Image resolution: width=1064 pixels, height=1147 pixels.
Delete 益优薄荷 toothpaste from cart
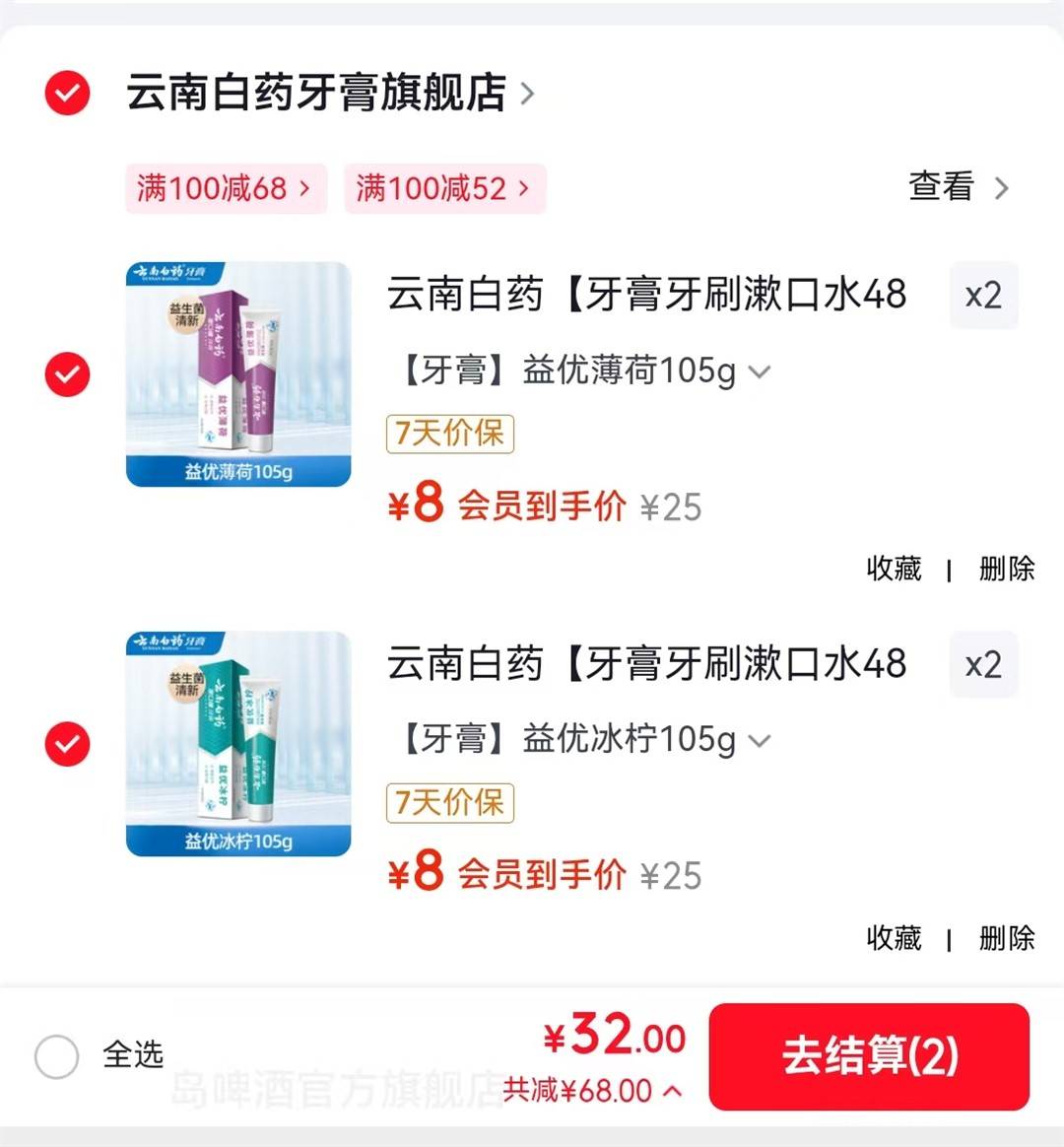coord(1006,569)
